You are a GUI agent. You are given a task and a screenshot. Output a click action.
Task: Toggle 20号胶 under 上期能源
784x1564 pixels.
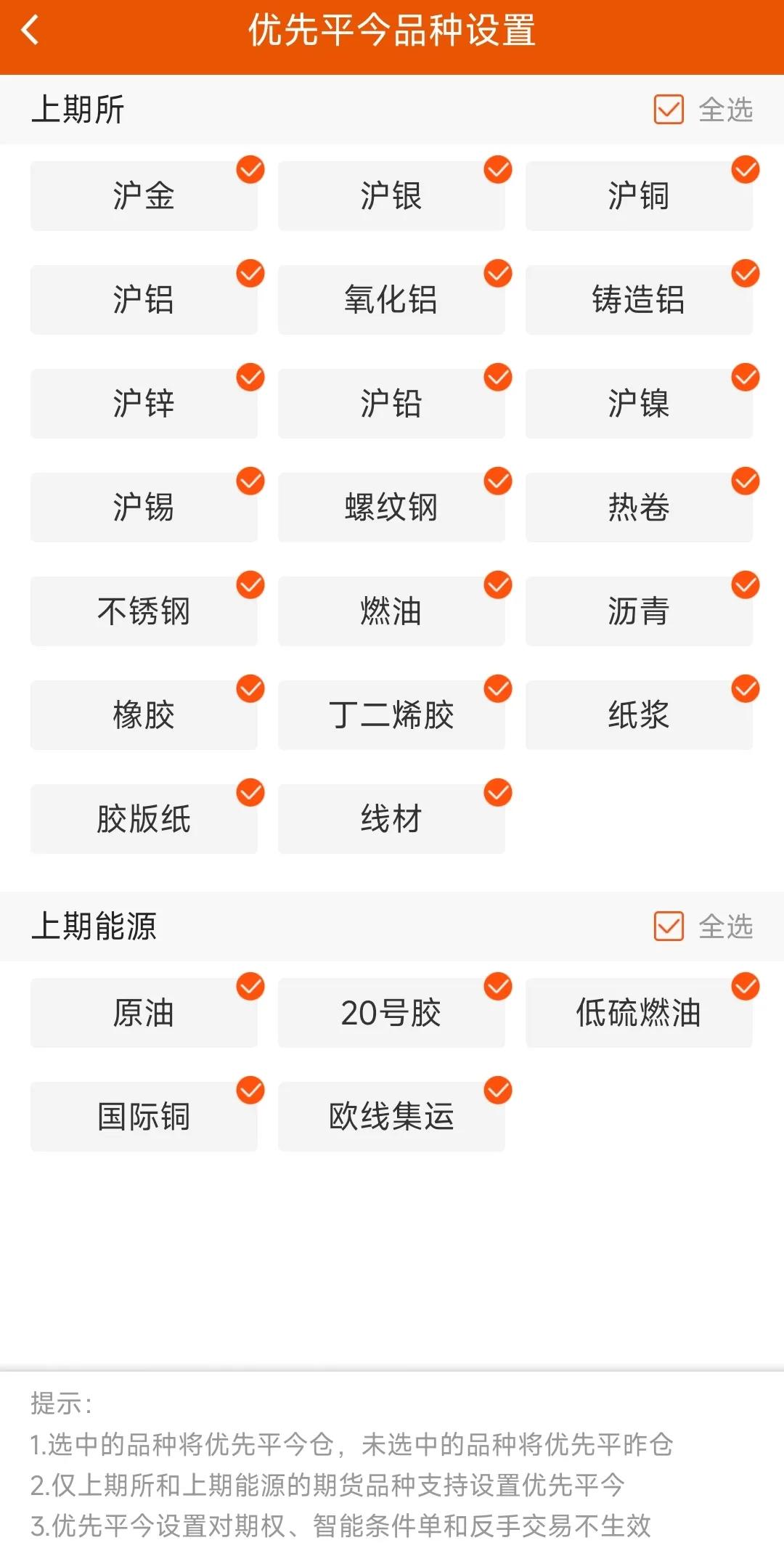[391, 1013]
